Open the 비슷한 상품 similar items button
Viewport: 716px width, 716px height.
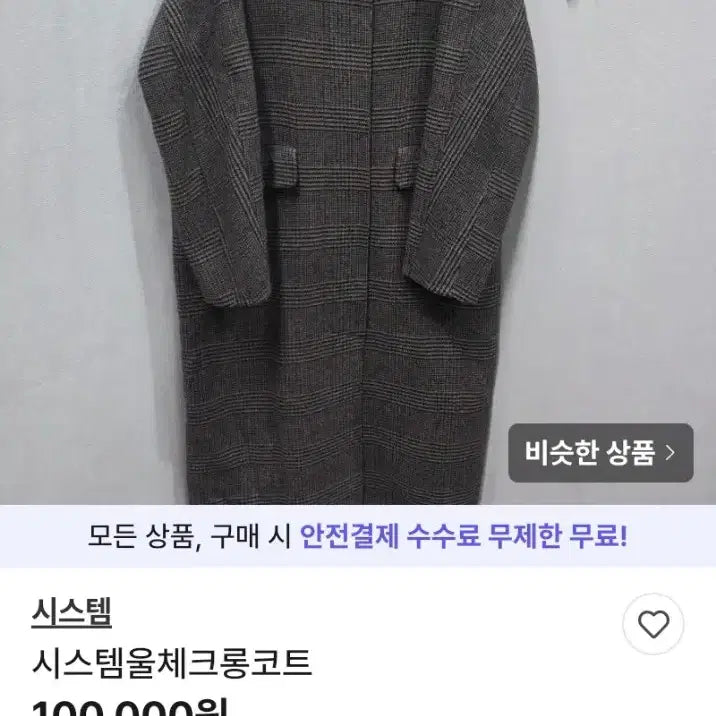(x=600, y=453)
